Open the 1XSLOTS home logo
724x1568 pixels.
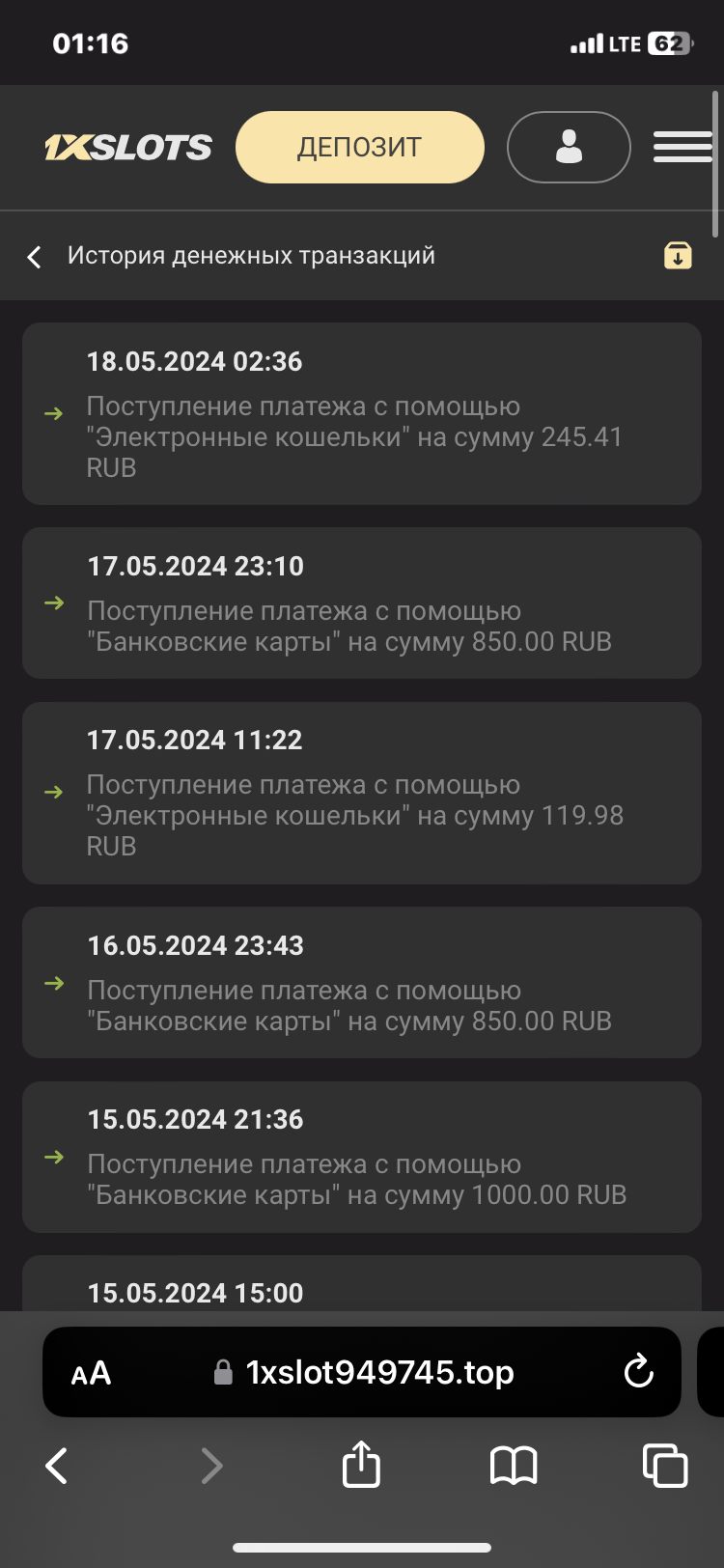[x=128, y=147]
